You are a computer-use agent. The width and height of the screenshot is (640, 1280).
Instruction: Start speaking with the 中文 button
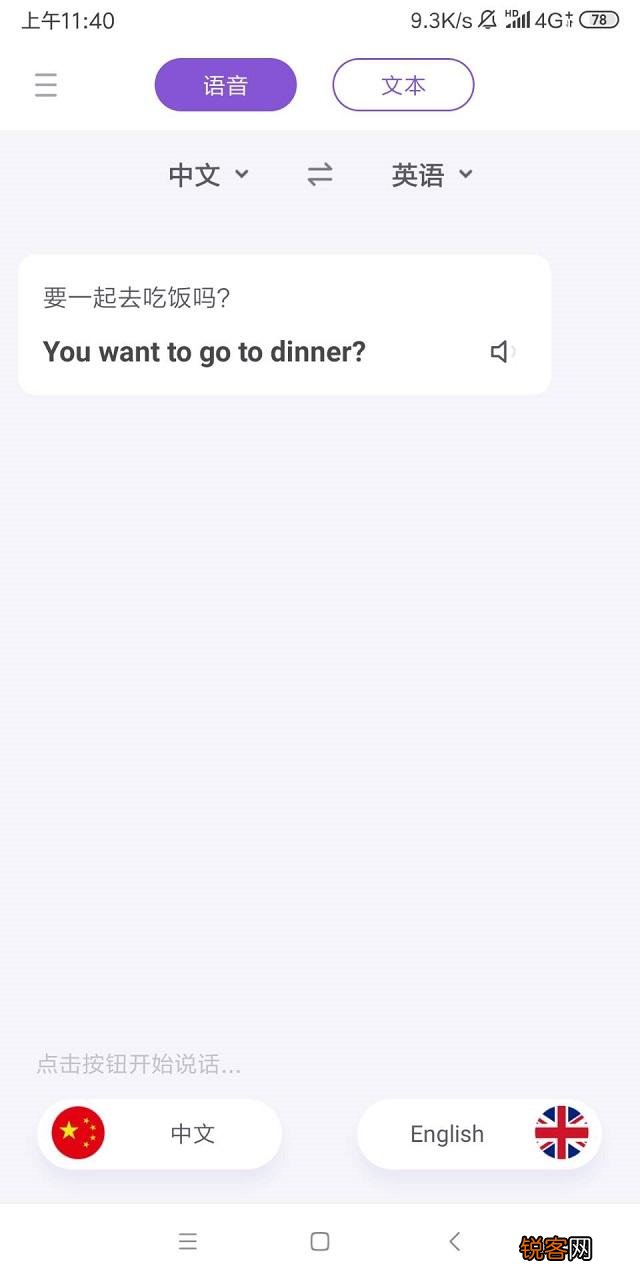[160, 1134]
